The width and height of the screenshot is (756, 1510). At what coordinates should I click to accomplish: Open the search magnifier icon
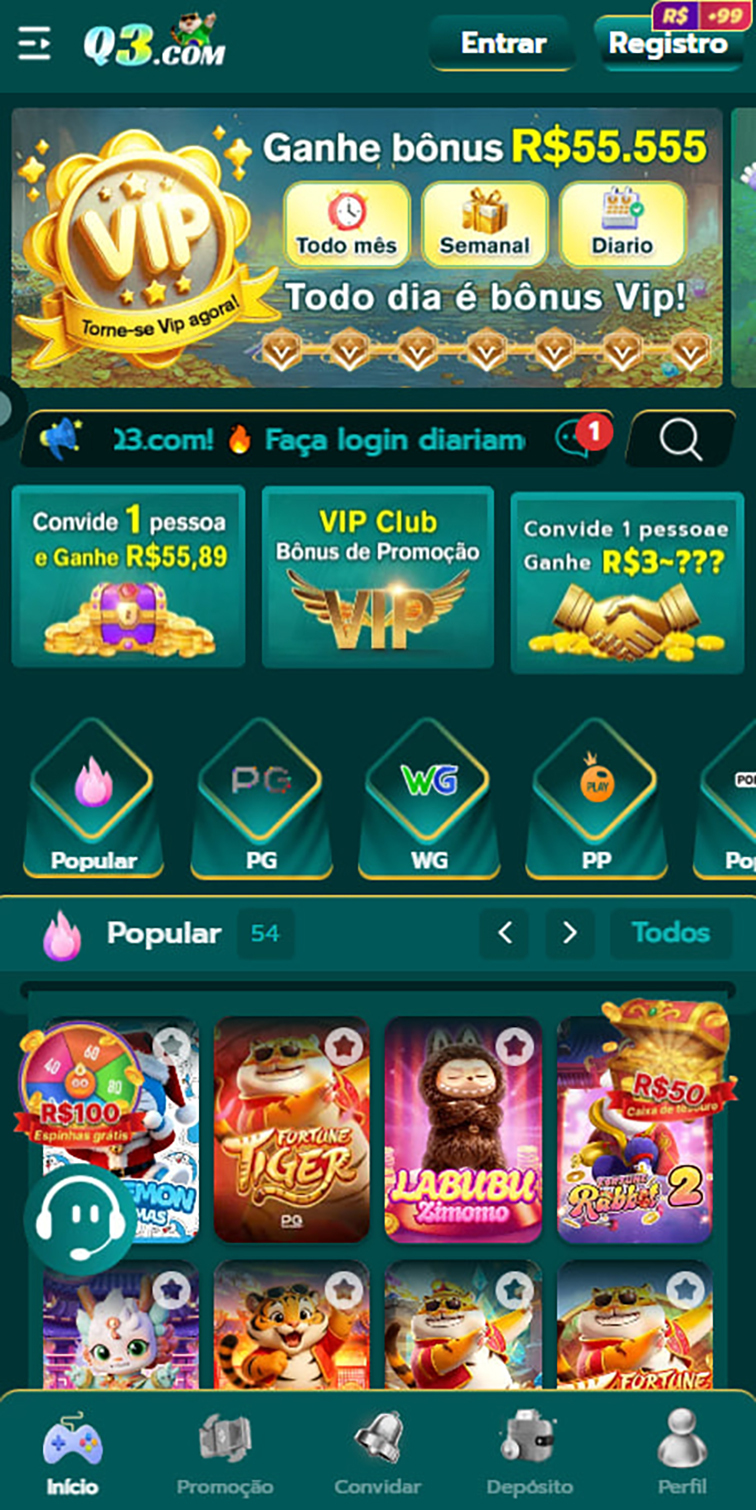[680, 438]
